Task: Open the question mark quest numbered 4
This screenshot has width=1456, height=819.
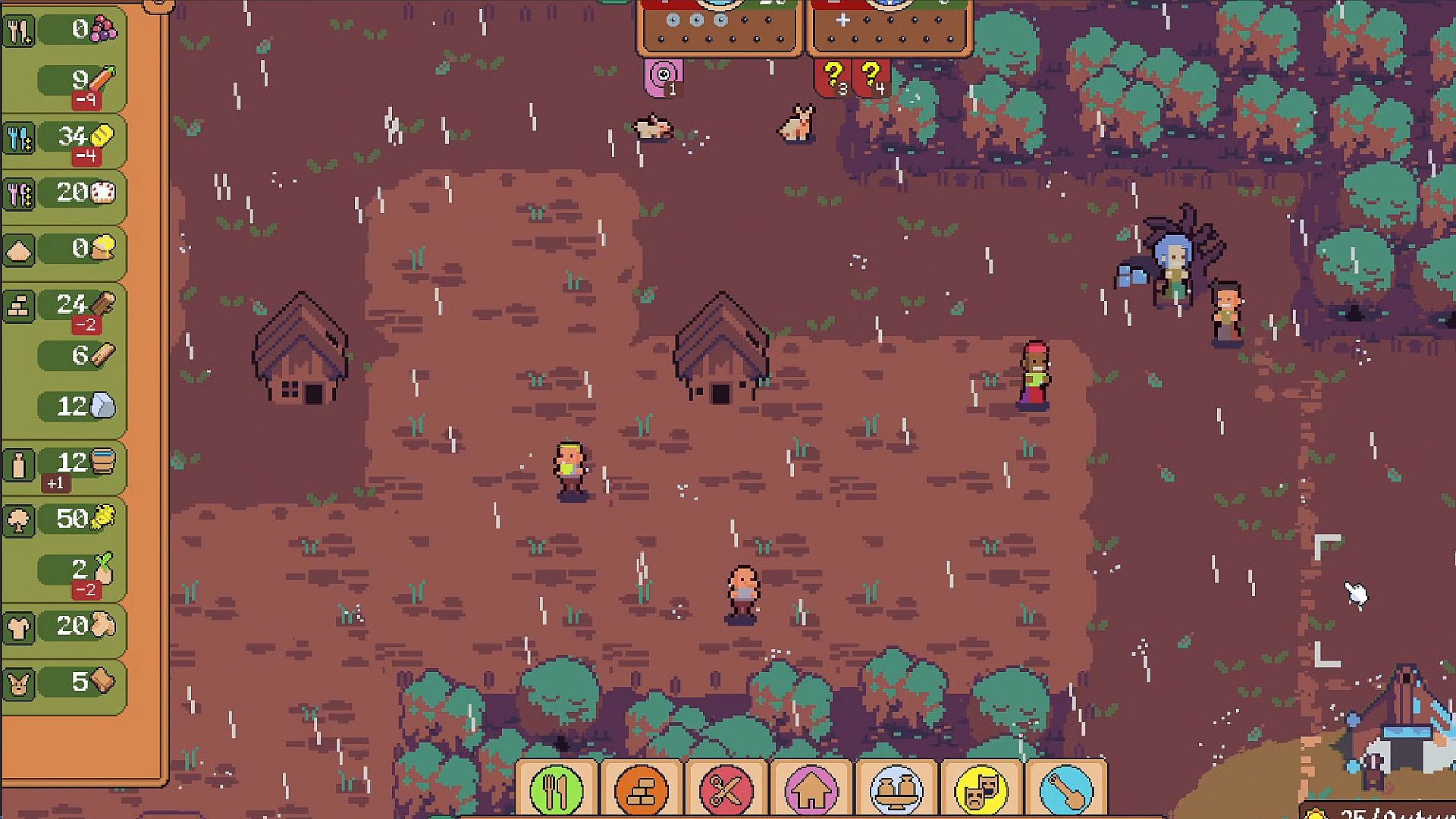Action: [872, 77]
